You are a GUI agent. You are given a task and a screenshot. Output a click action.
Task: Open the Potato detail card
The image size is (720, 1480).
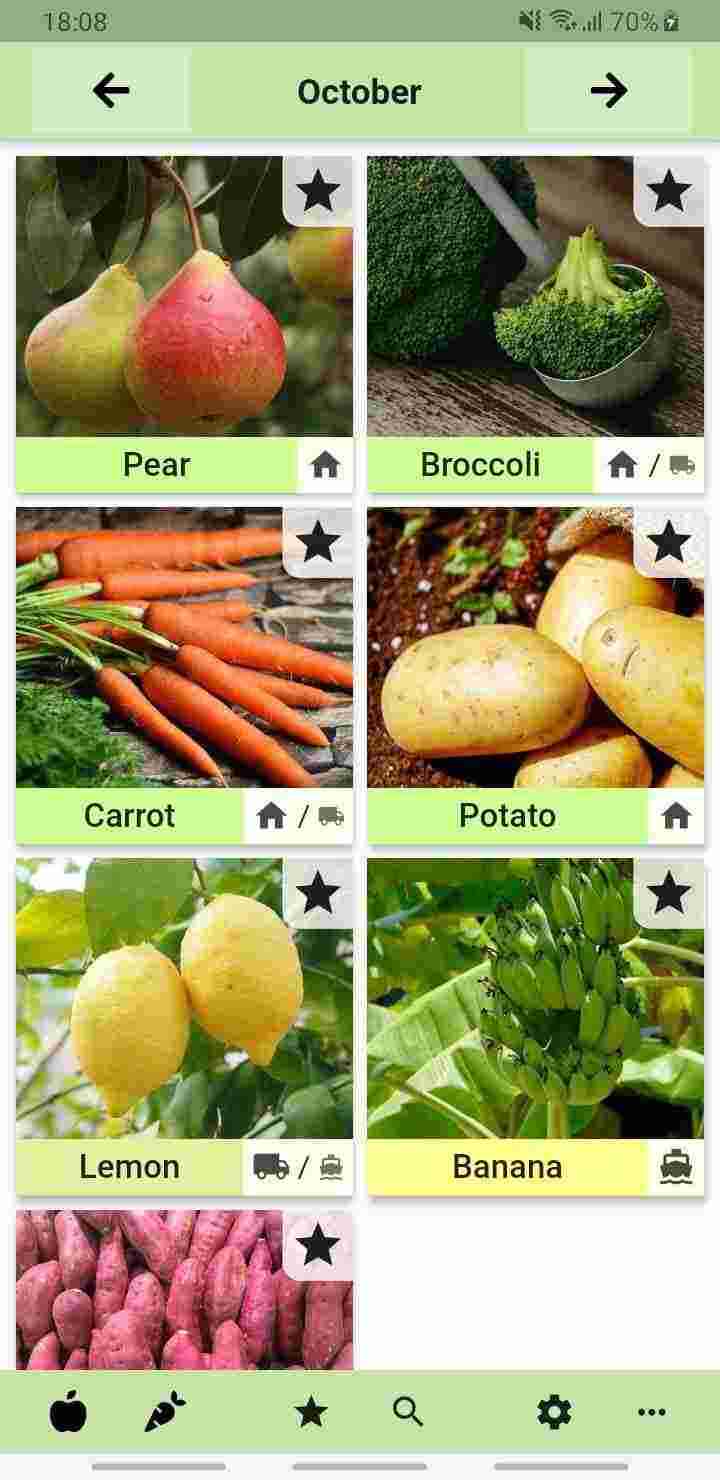click(x=535, y=650)
